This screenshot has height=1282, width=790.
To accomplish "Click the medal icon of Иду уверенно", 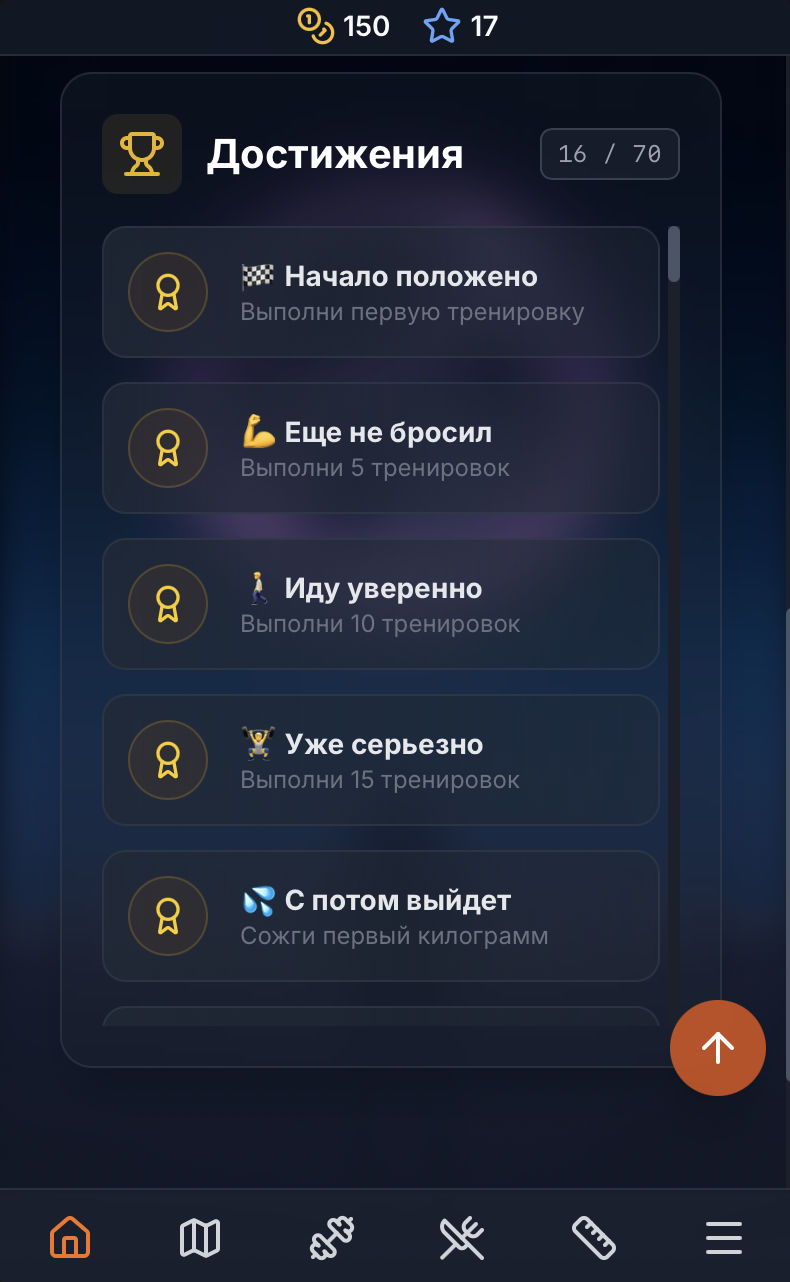I will [x=167, y=604].
